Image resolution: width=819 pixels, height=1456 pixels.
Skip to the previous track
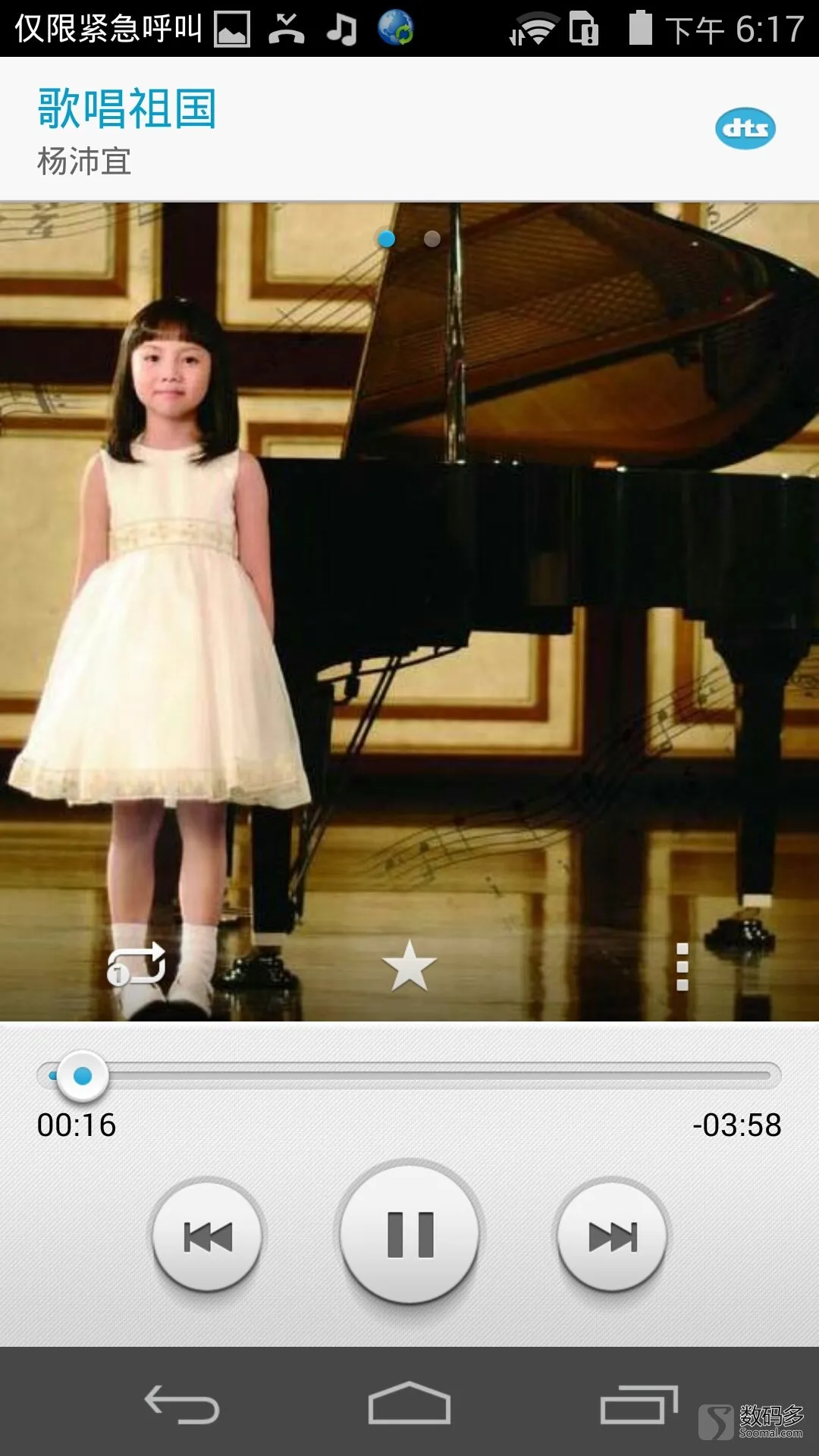pos(207,1237)
